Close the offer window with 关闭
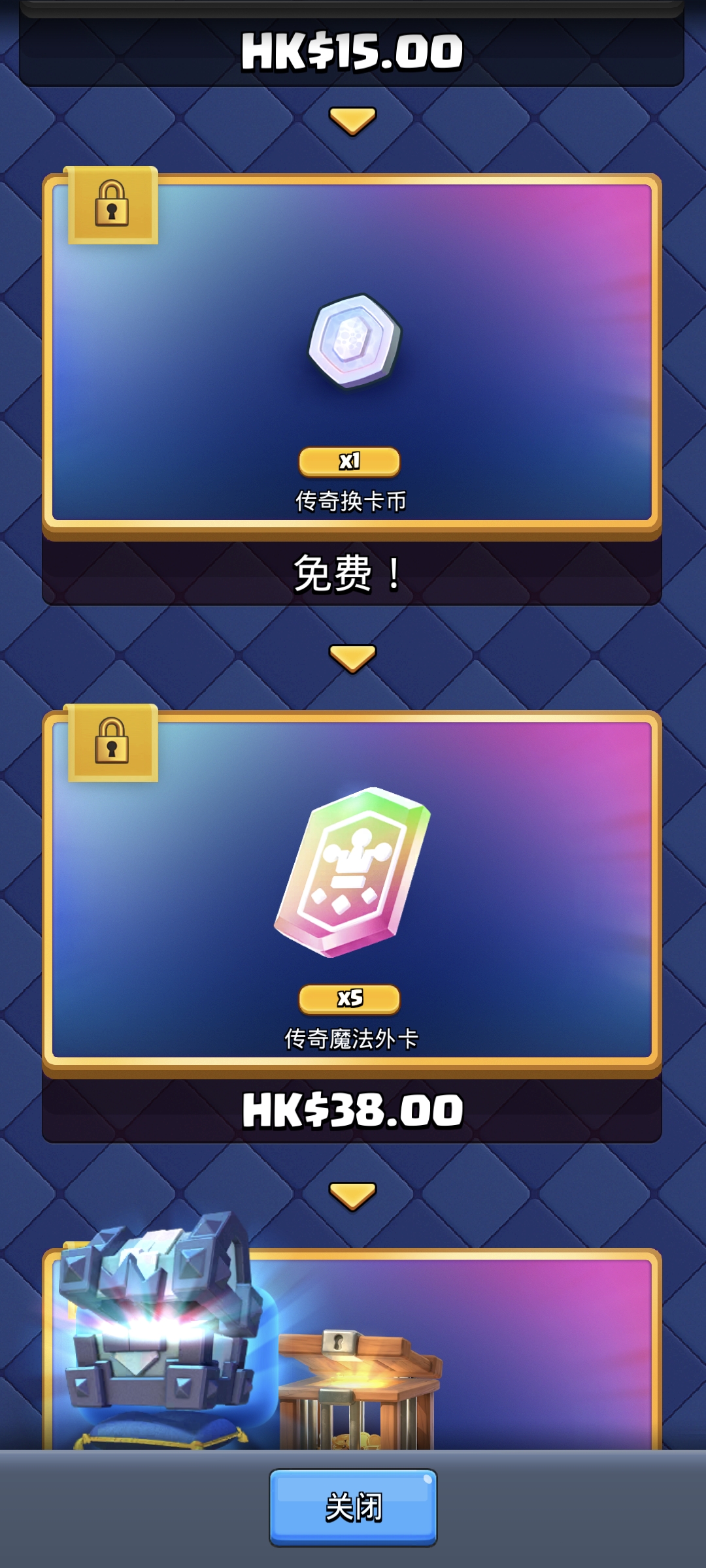 [x=353, y=1507]
